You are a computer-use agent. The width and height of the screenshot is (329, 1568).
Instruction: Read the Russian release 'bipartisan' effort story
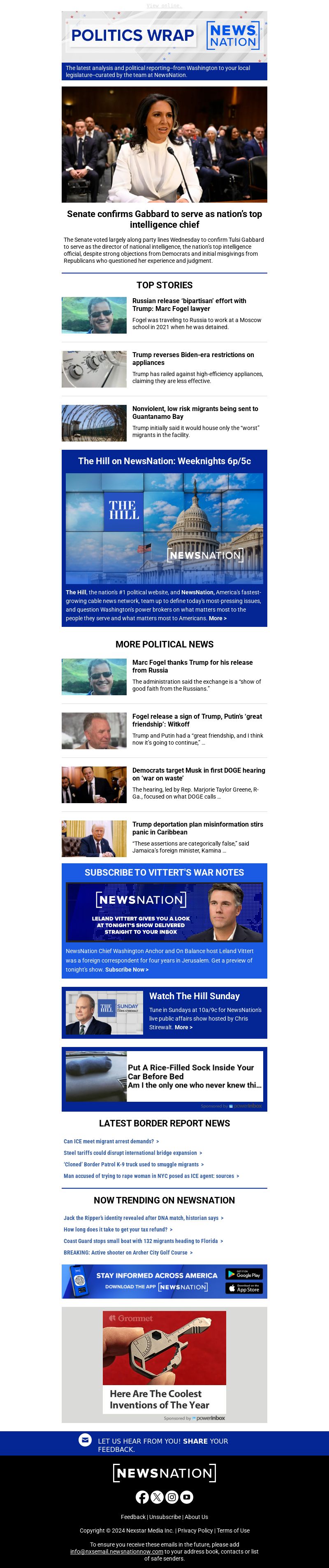click(x=189, y=304)
